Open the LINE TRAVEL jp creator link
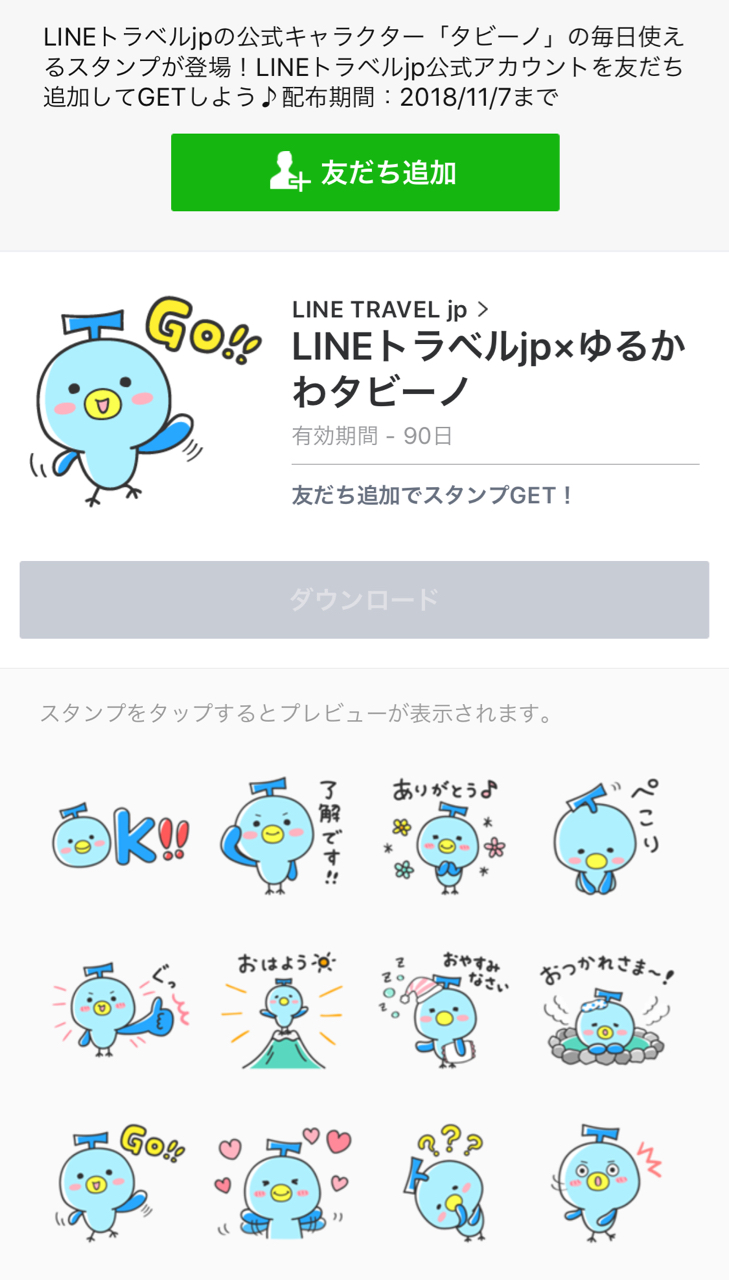Image resolution: width=729 pixels, height=1280 pixels. coord(391,309)
